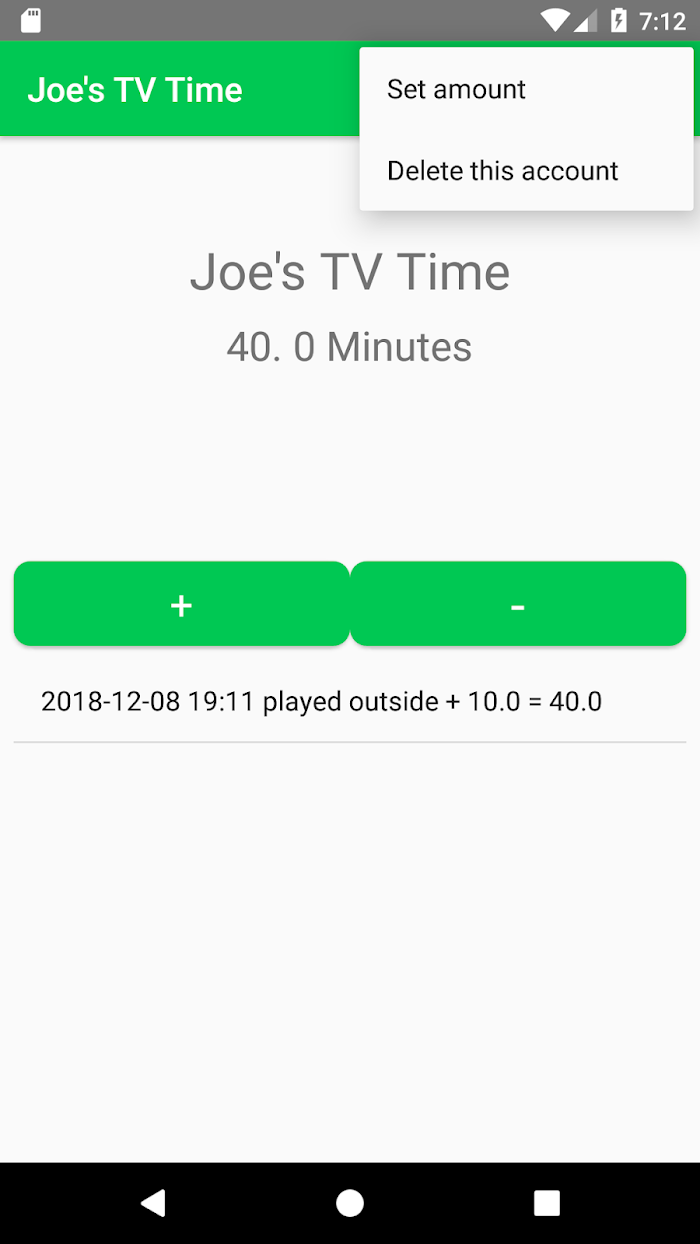
Task: Go back using system navigation arrow
Action: (152, 1203)
